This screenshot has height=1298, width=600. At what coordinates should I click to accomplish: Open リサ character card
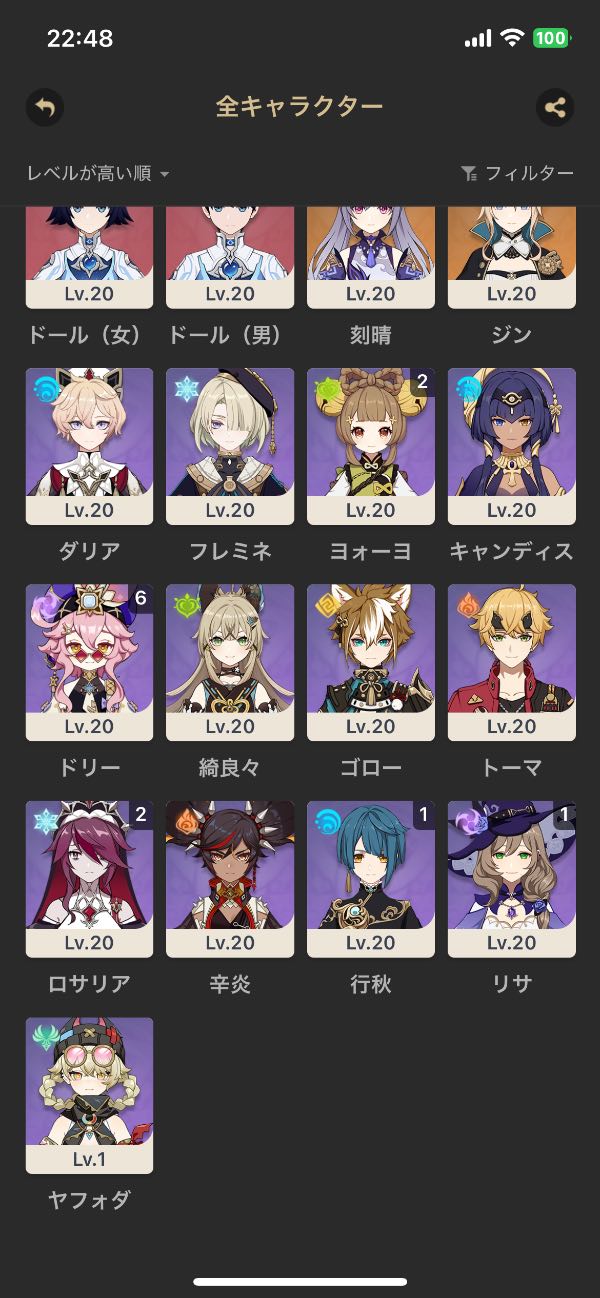coord(512,879)
